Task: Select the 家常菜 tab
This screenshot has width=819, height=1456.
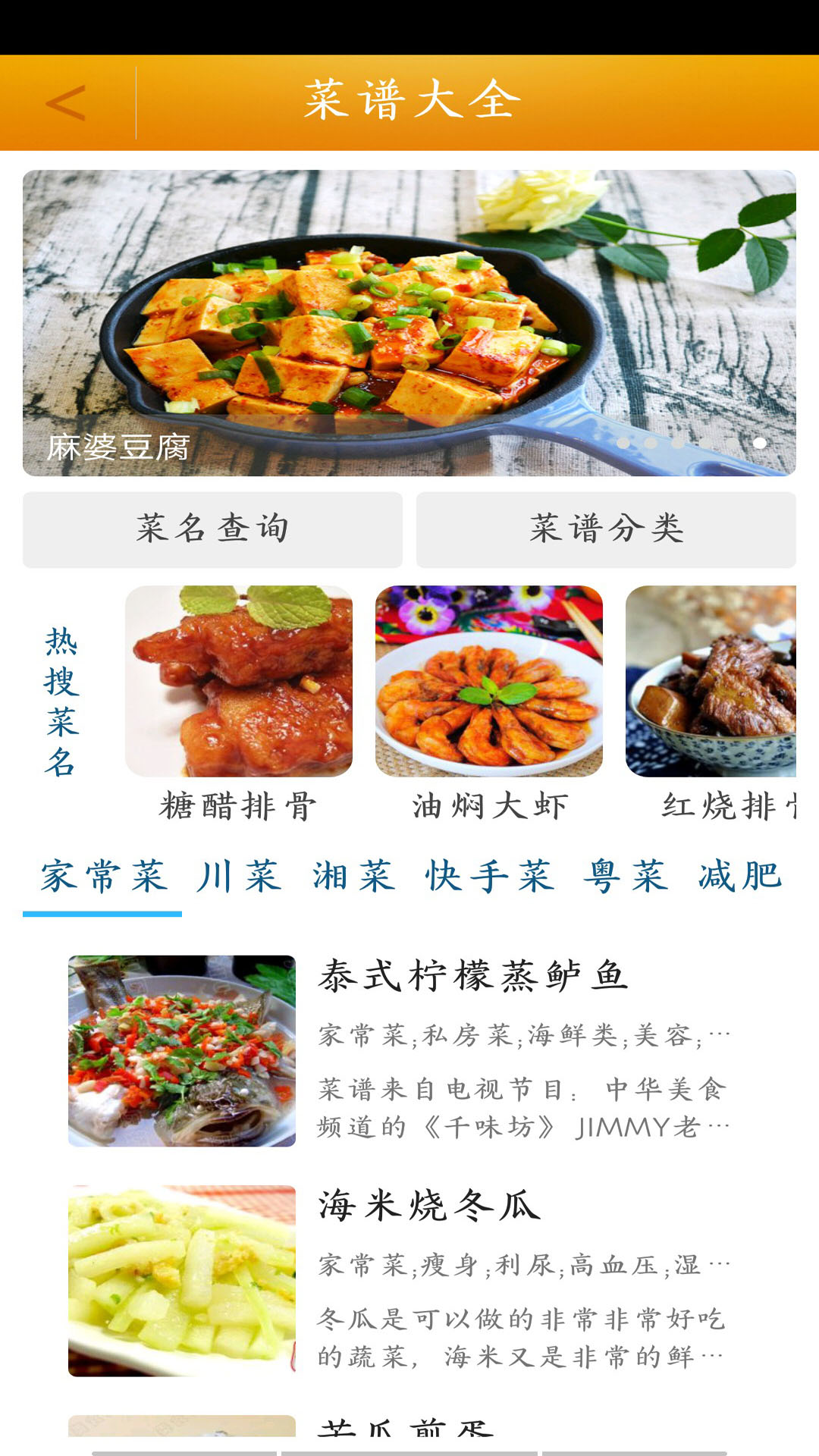Action: click(x=103, y=877)
